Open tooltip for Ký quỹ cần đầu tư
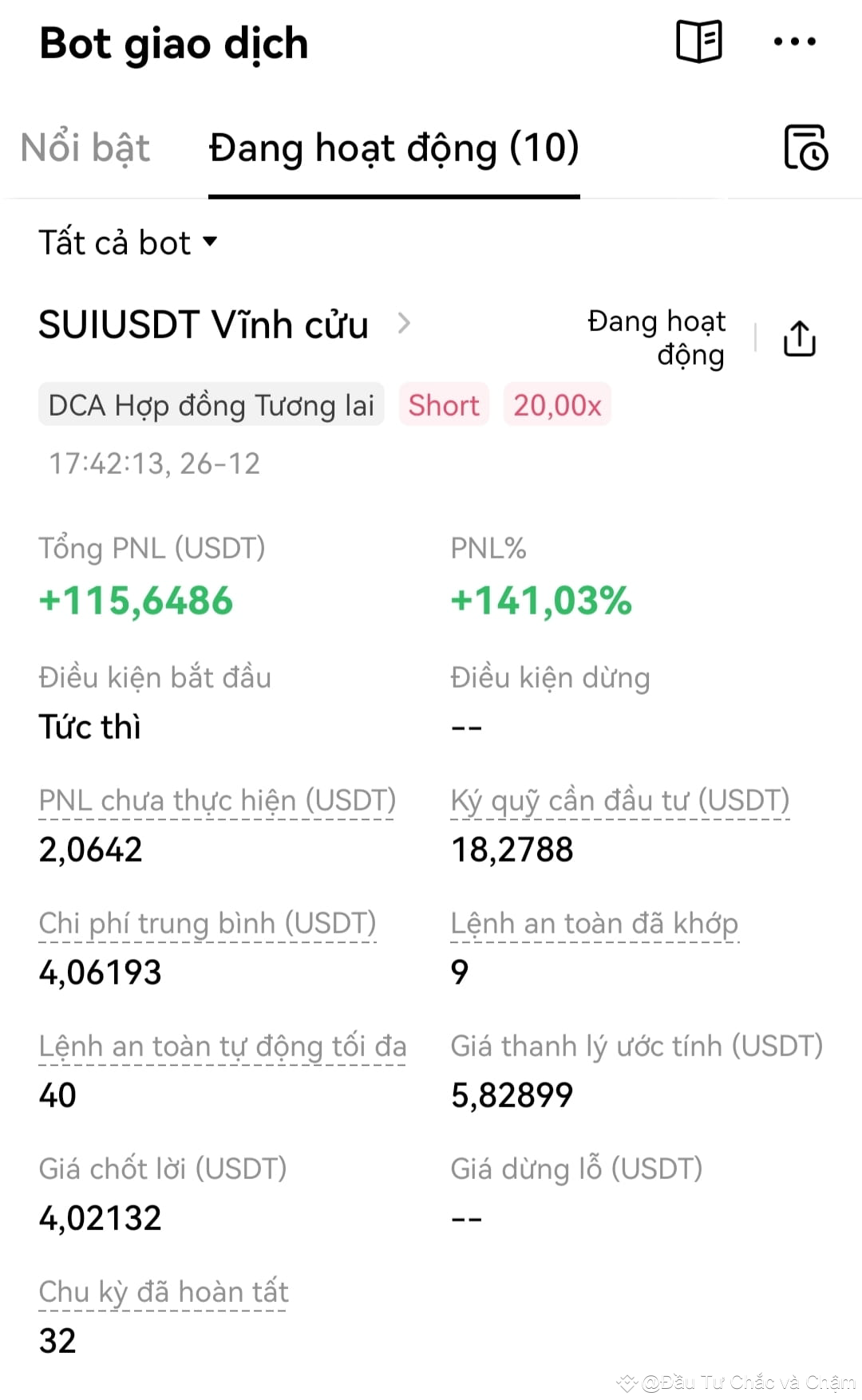862x1400 pixels. click(619, 800)
